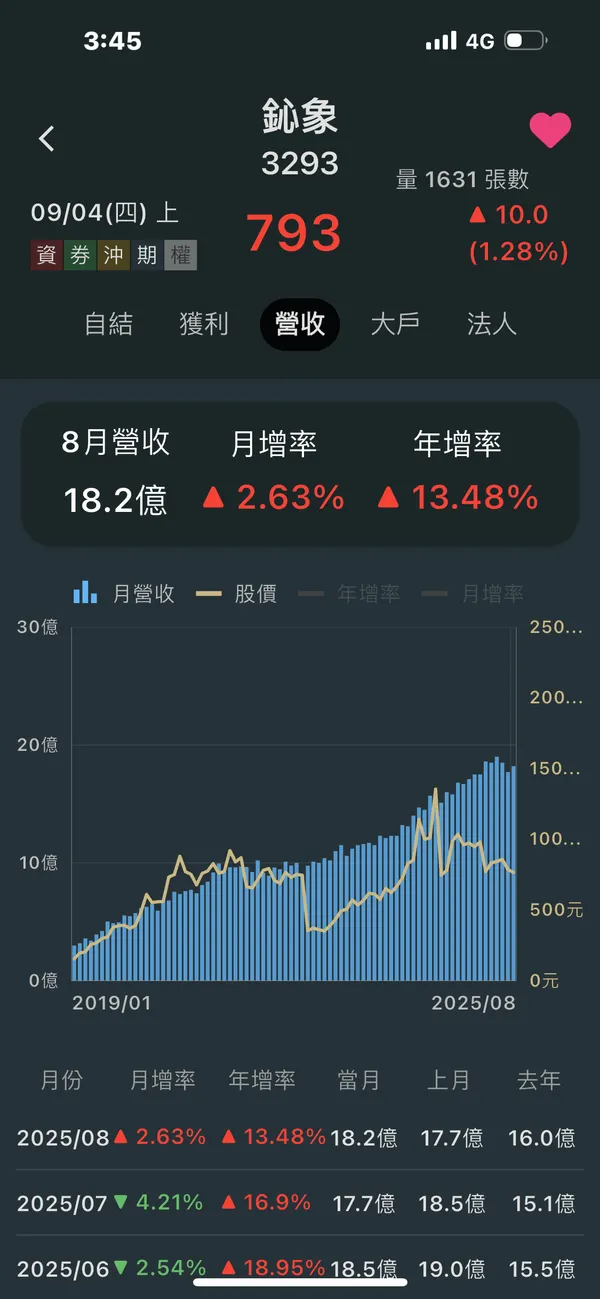Image resolution: width=600 pixels, height=1299 pixels.
Task: Switch to the 獲利 tab
Action: [204, 324]
